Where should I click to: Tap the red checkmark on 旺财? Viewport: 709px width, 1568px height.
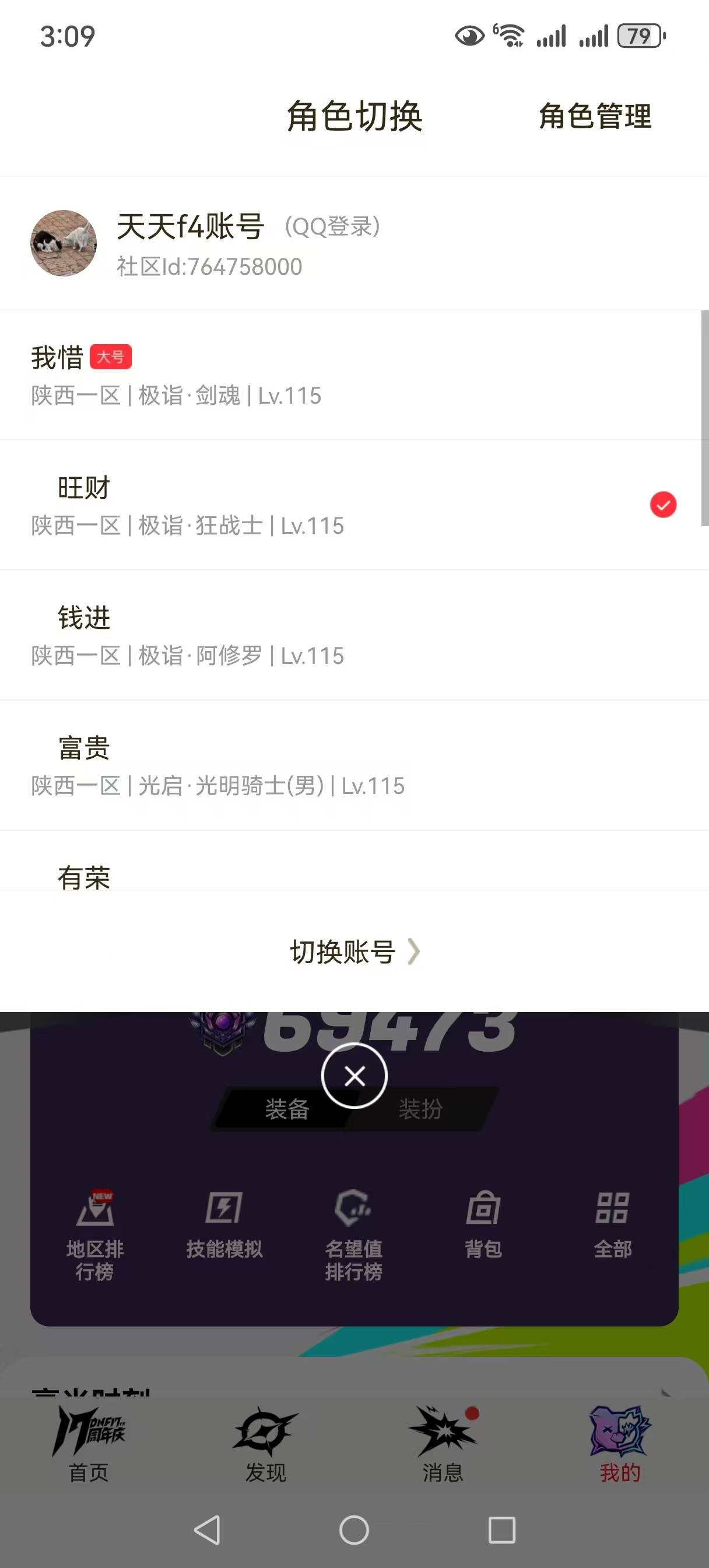663,504
